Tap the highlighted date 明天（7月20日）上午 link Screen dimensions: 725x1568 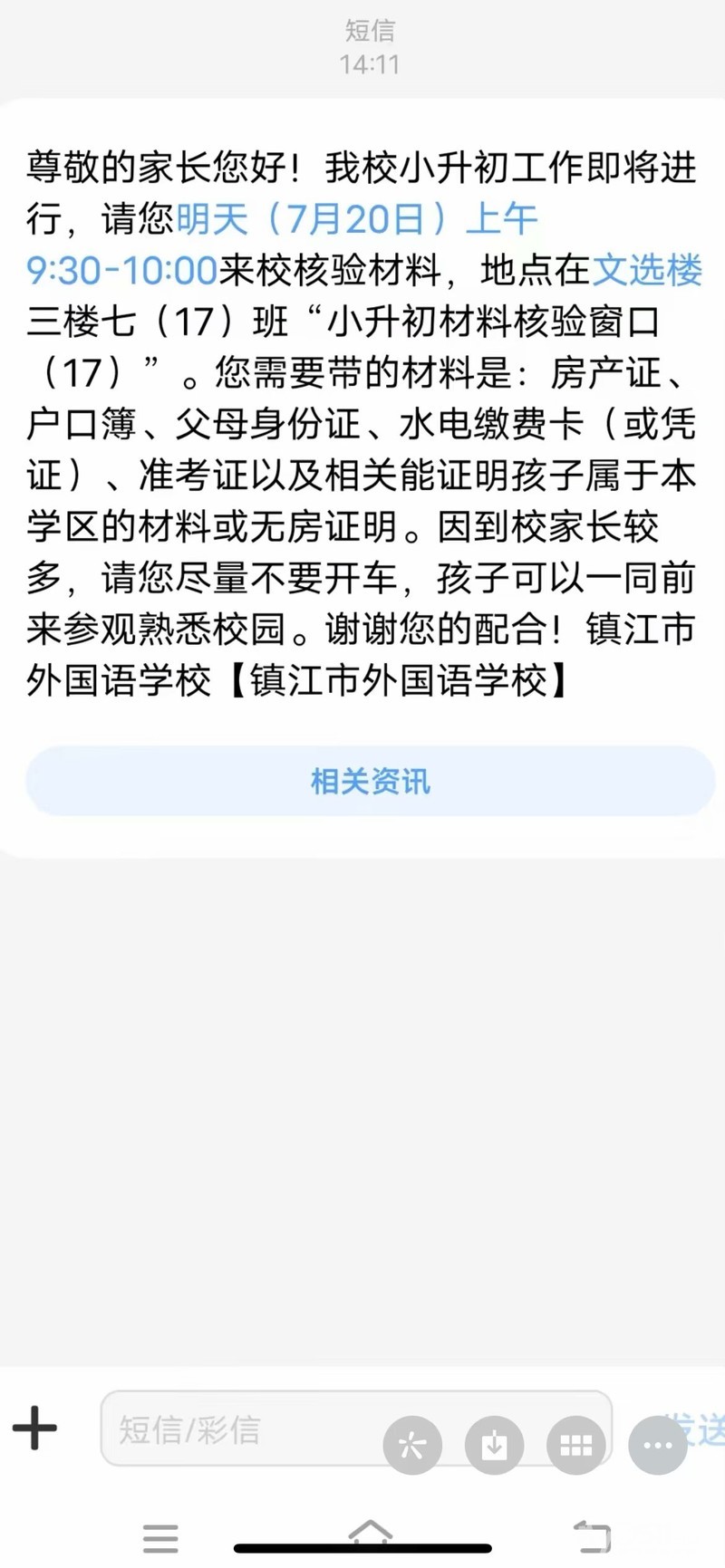coord(356,218)
